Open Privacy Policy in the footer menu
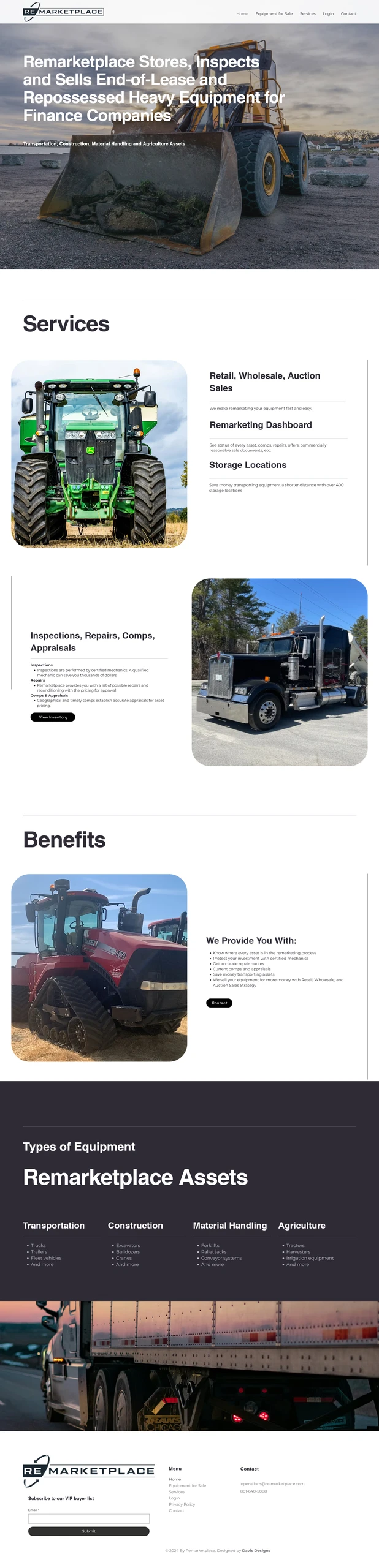The width and height of the screenshot is (379, 1568). 182,1504
